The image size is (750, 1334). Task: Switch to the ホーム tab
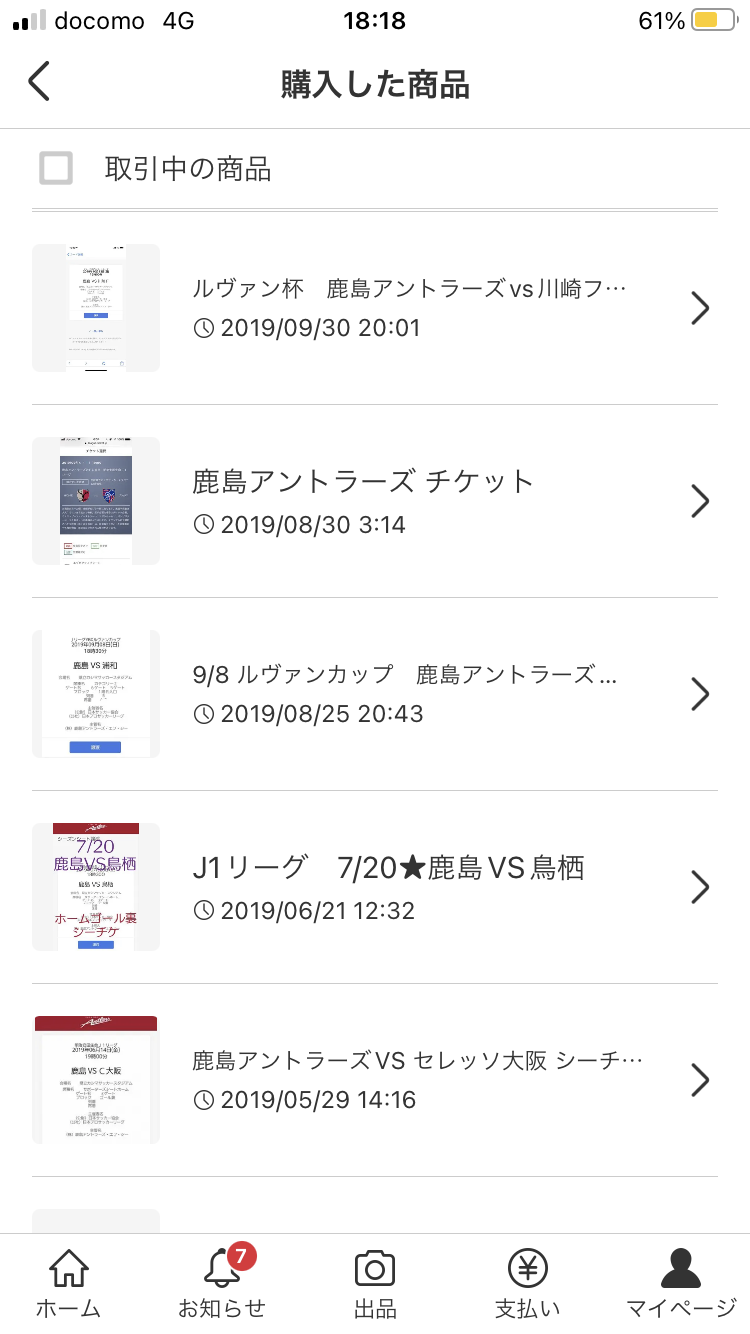point(68,1284)
